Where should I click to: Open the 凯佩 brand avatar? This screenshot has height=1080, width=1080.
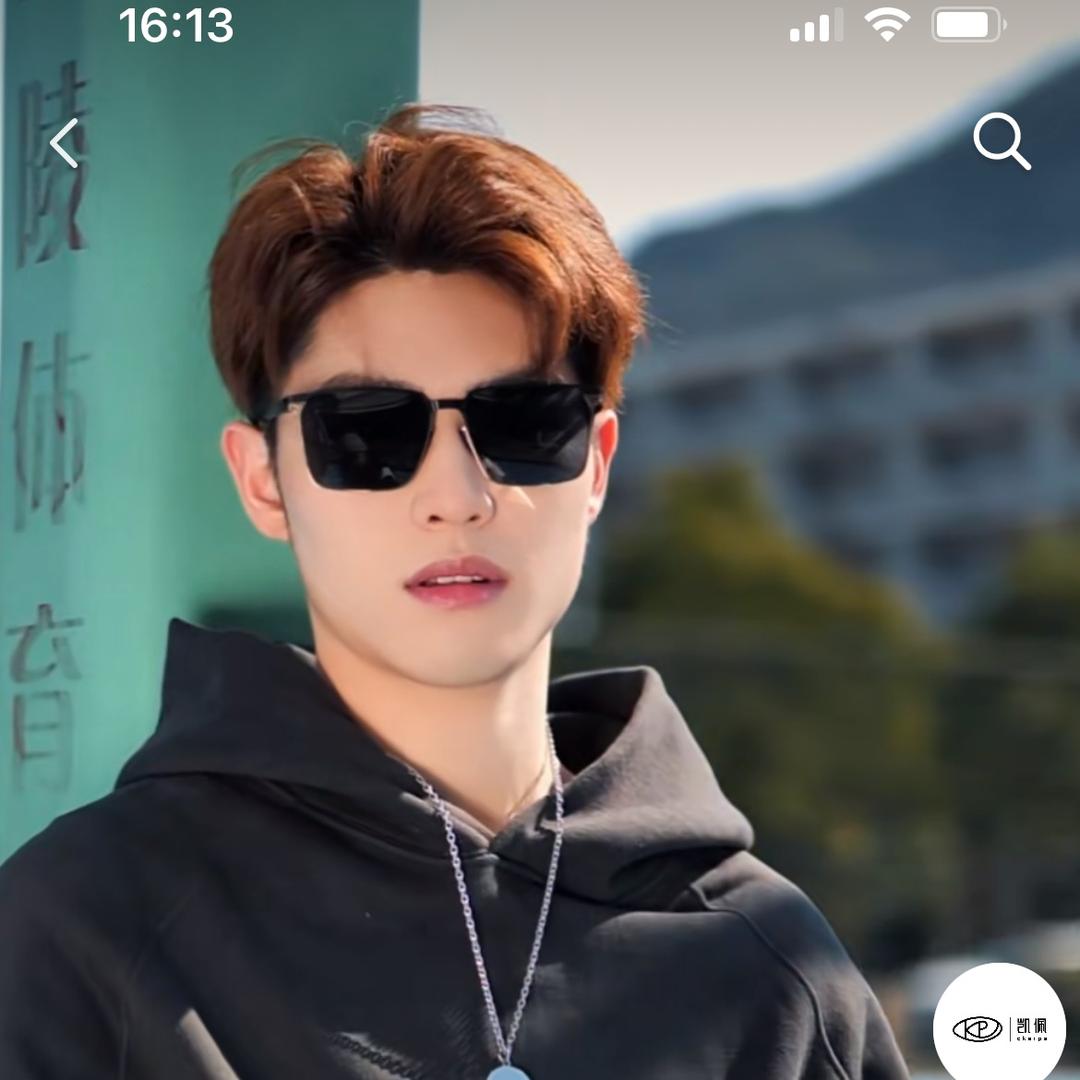click(999, 1025)
